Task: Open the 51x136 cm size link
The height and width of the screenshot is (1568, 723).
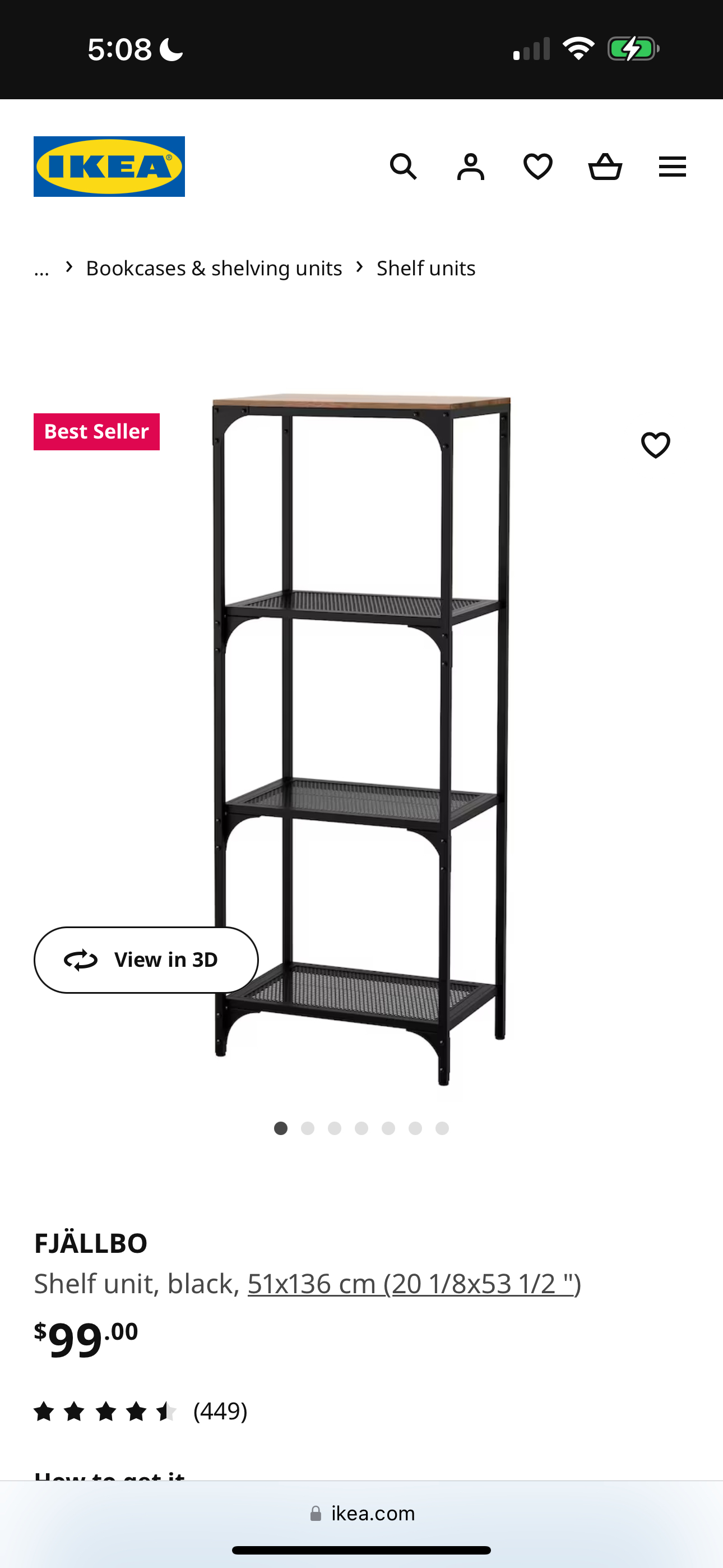Action: (414, 1284)
